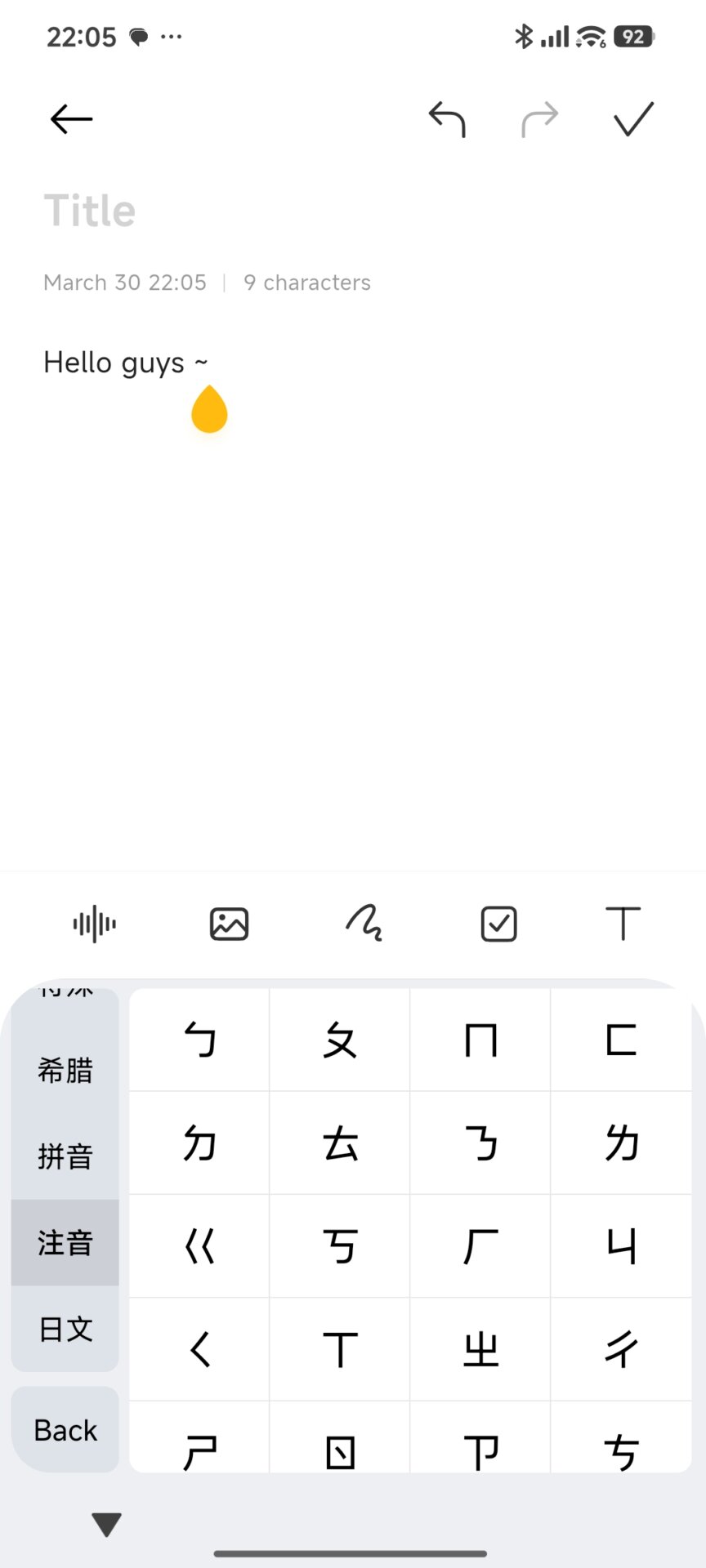Screen dimensions: 706x1568
Task: Insert the ㄈ zhuyin symbol
Action: (x=621, y=1040)
